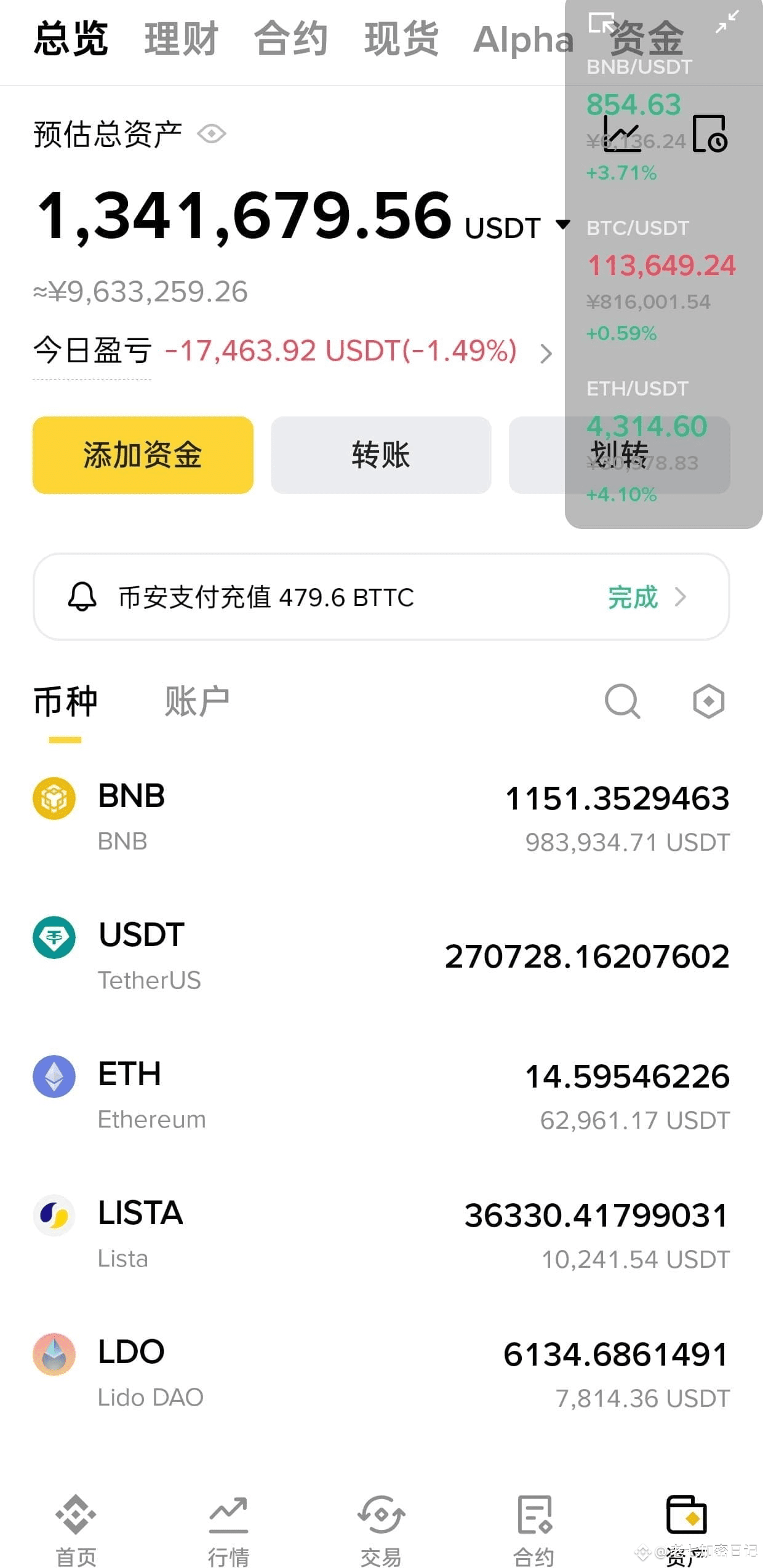Open the BNB asset row
Screen dimensions: 763x1568
coord(381,817)
